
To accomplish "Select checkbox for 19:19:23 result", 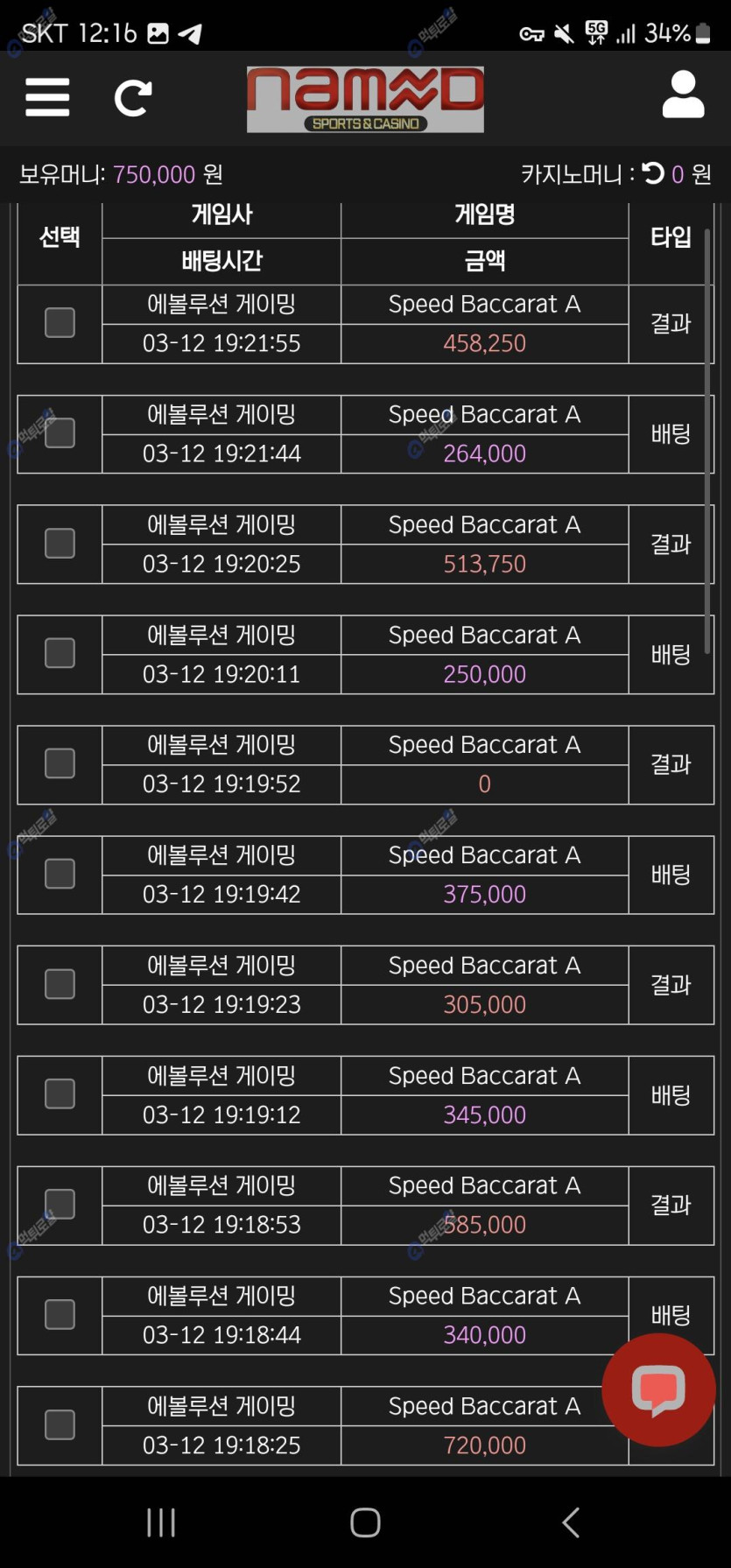I will coord(60,984).
